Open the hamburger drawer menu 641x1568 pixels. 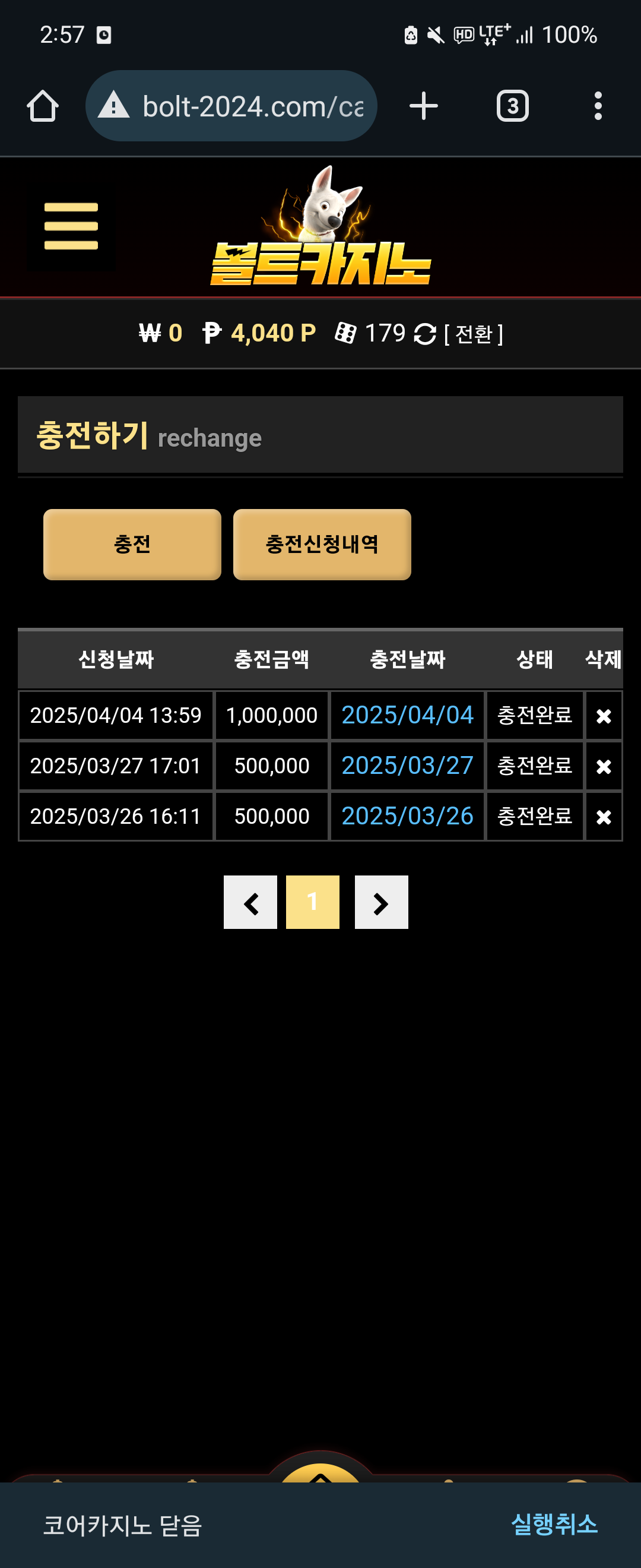point(71,226)
